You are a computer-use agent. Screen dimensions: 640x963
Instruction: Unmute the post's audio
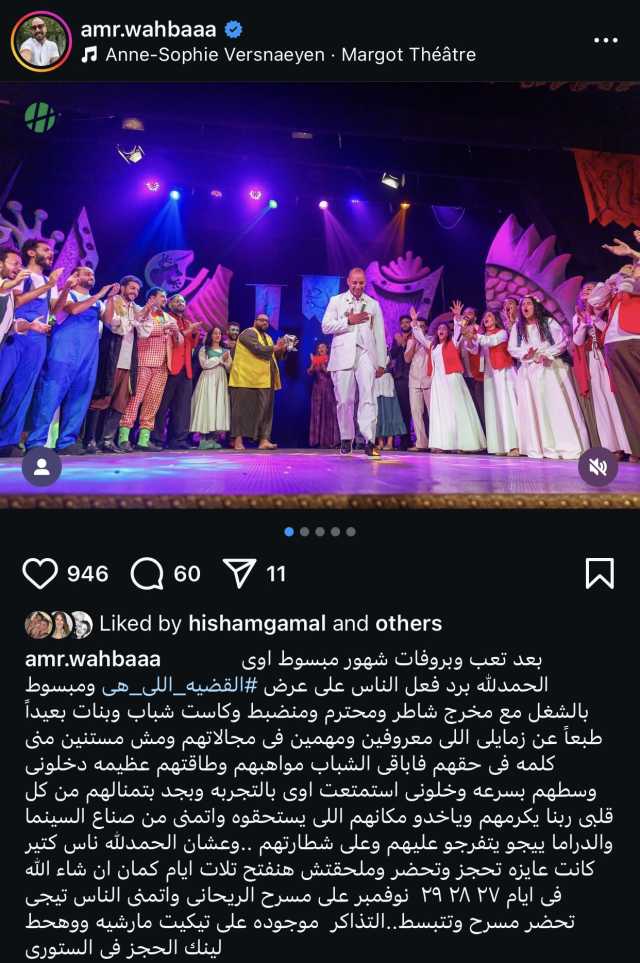[598, 467]
